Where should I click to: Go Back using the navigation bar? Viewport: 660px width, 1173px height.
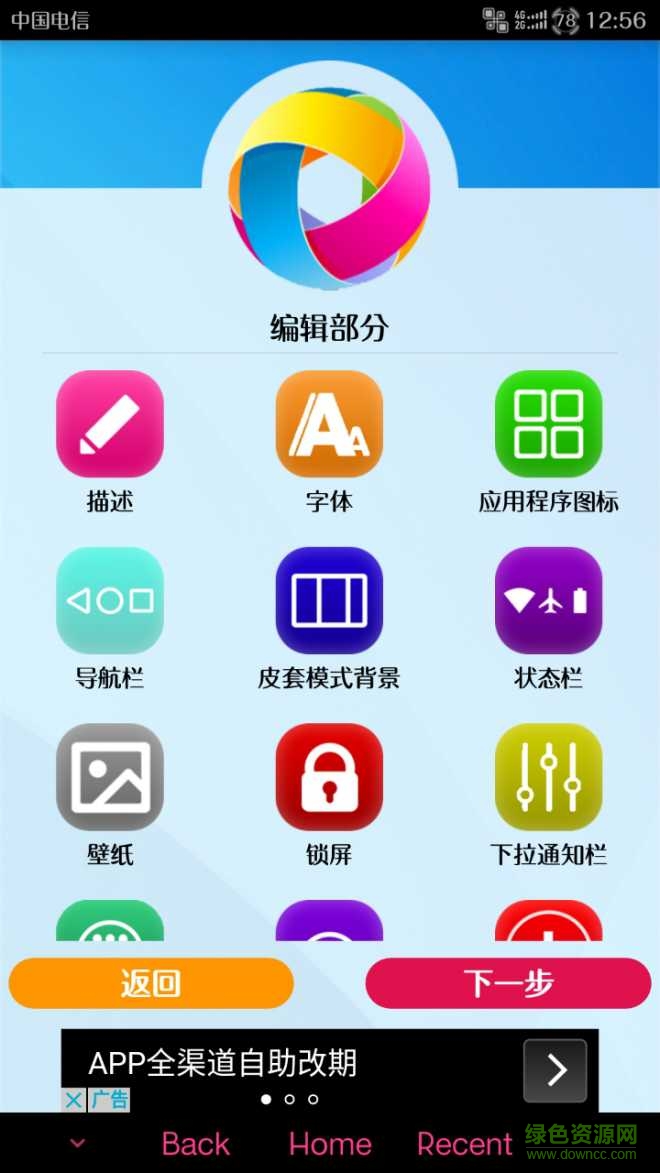click(x=196, y=1144)
